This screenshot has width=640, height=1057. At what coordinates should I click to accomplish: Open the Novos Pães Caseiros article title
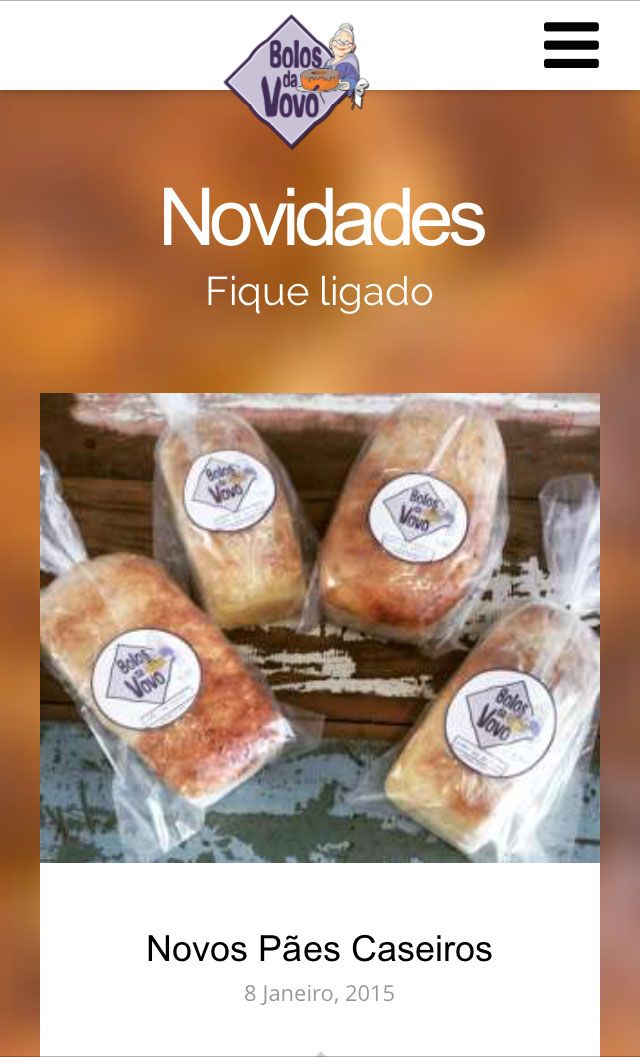[320, 948]
